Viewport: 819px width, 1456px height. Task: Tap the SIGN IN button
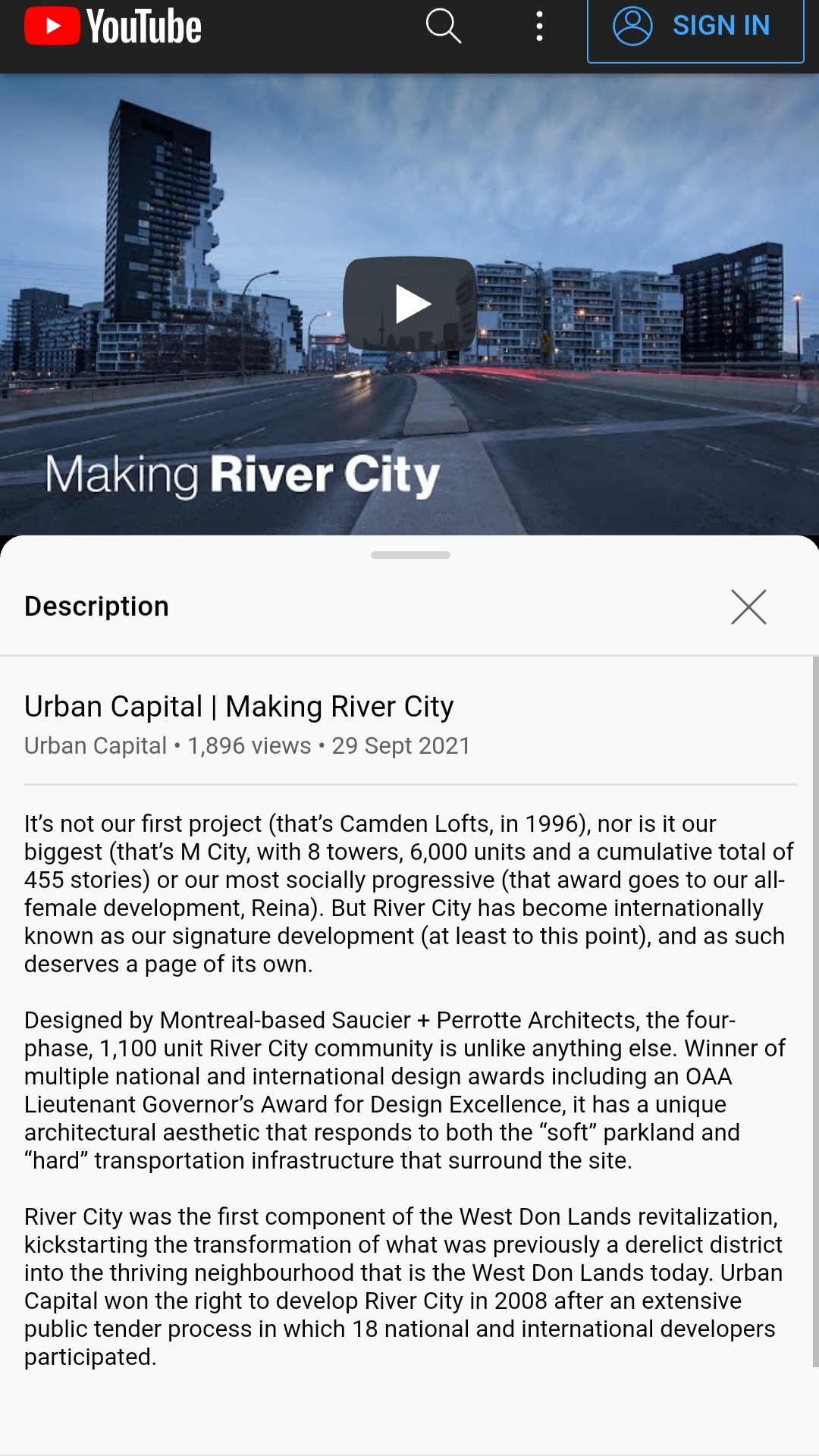coord(695,28)
